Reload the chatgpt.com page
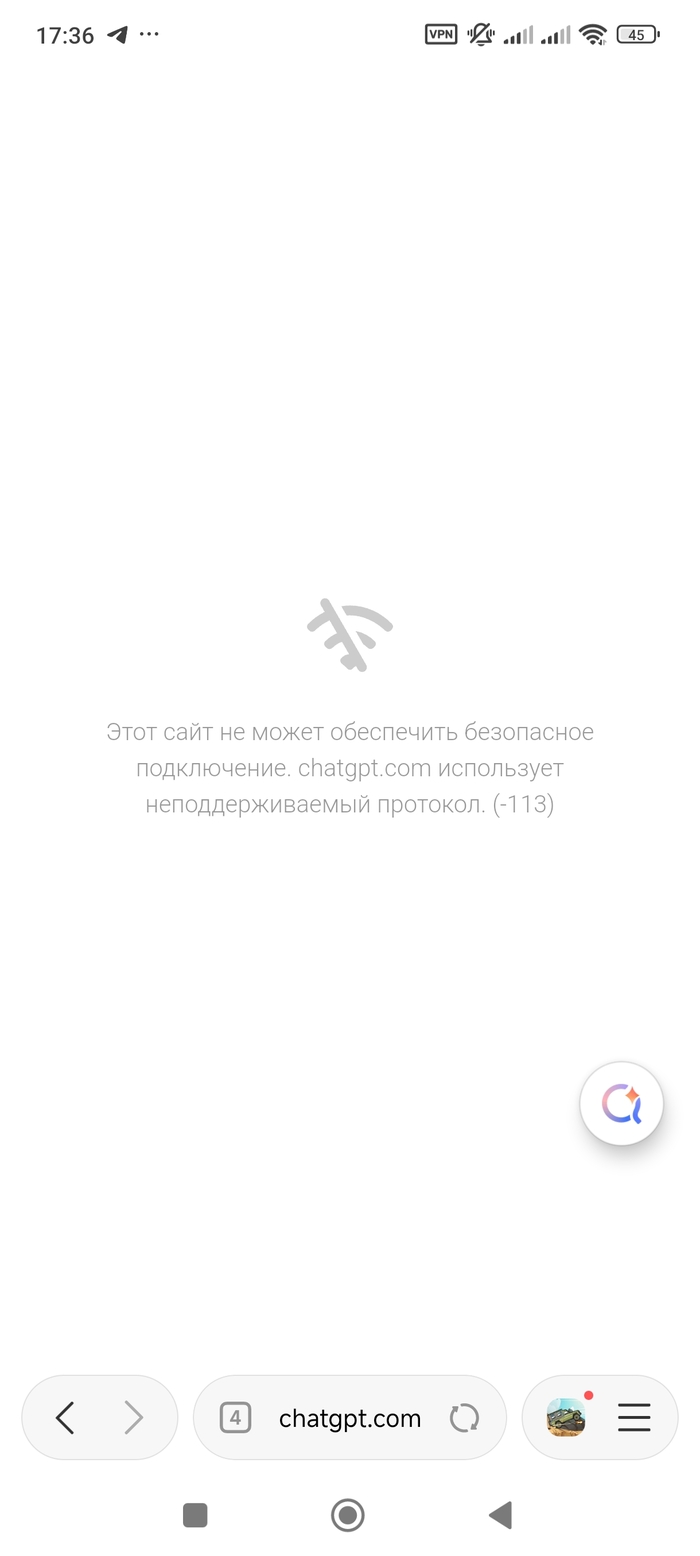Image resolution: width=700 pixels, height=1556 pixels. tap(464, 1418)
